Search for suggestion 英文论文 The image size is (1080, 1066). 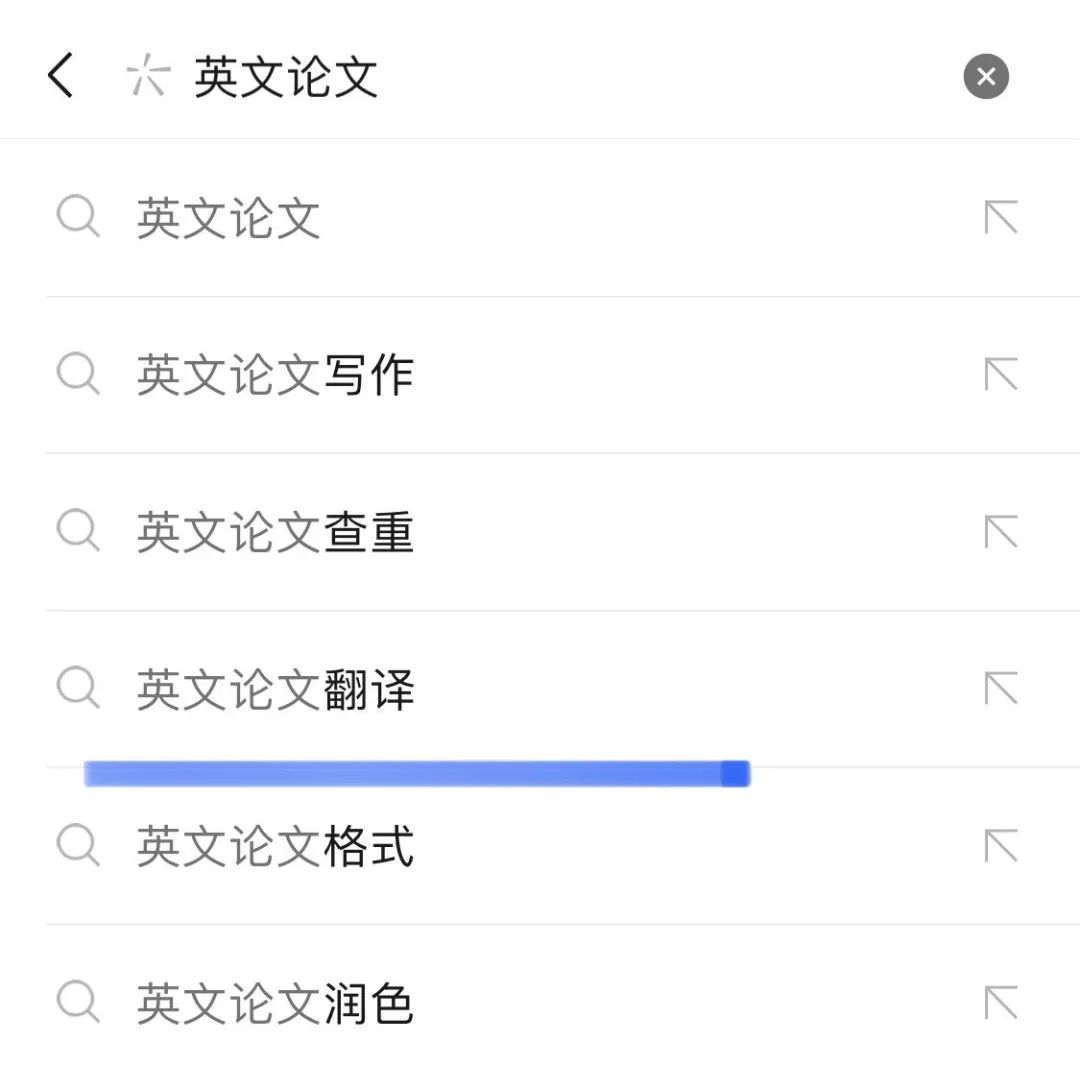click(x=229, y=218)
